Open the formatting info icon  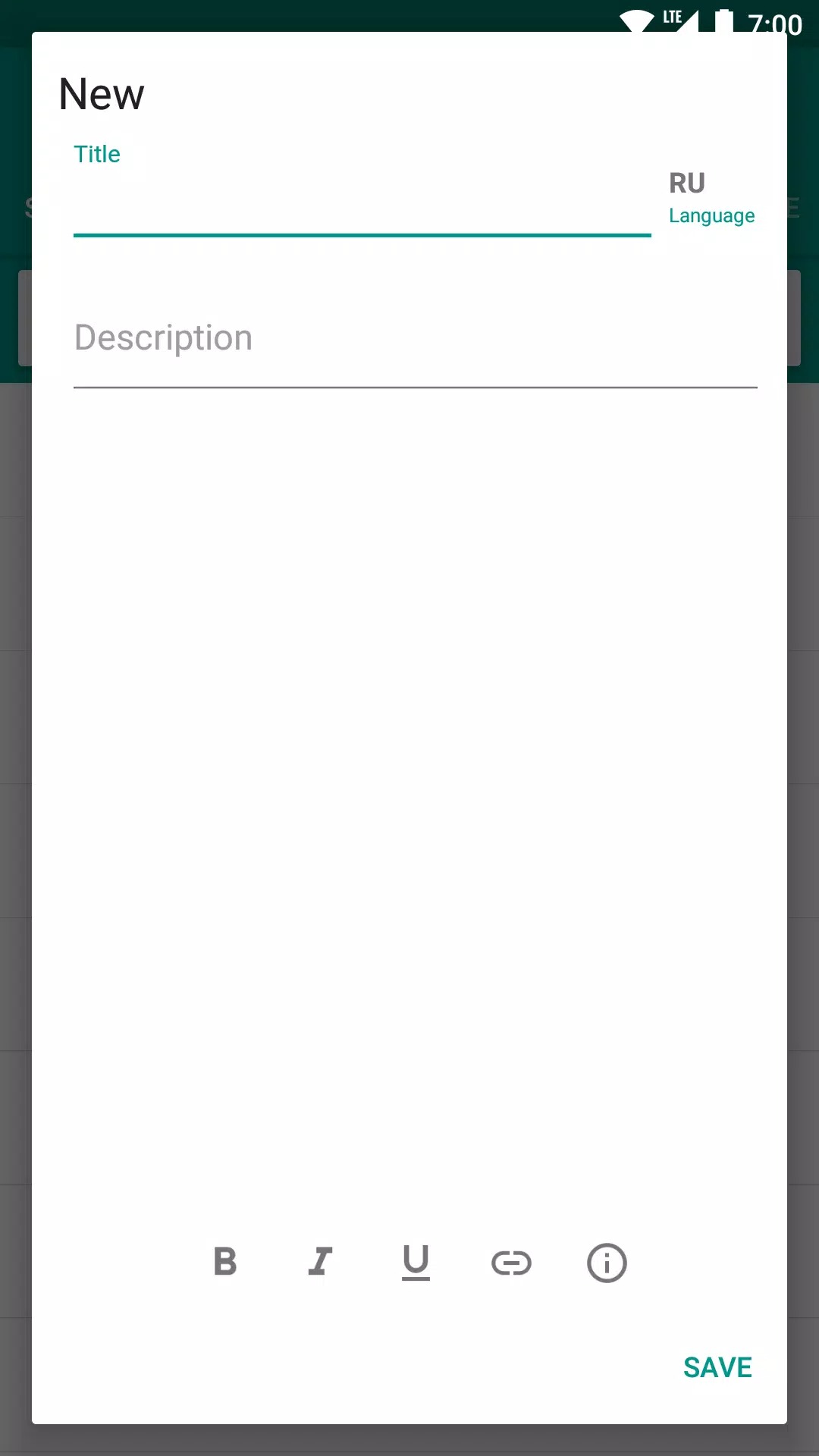point(607,1263)
